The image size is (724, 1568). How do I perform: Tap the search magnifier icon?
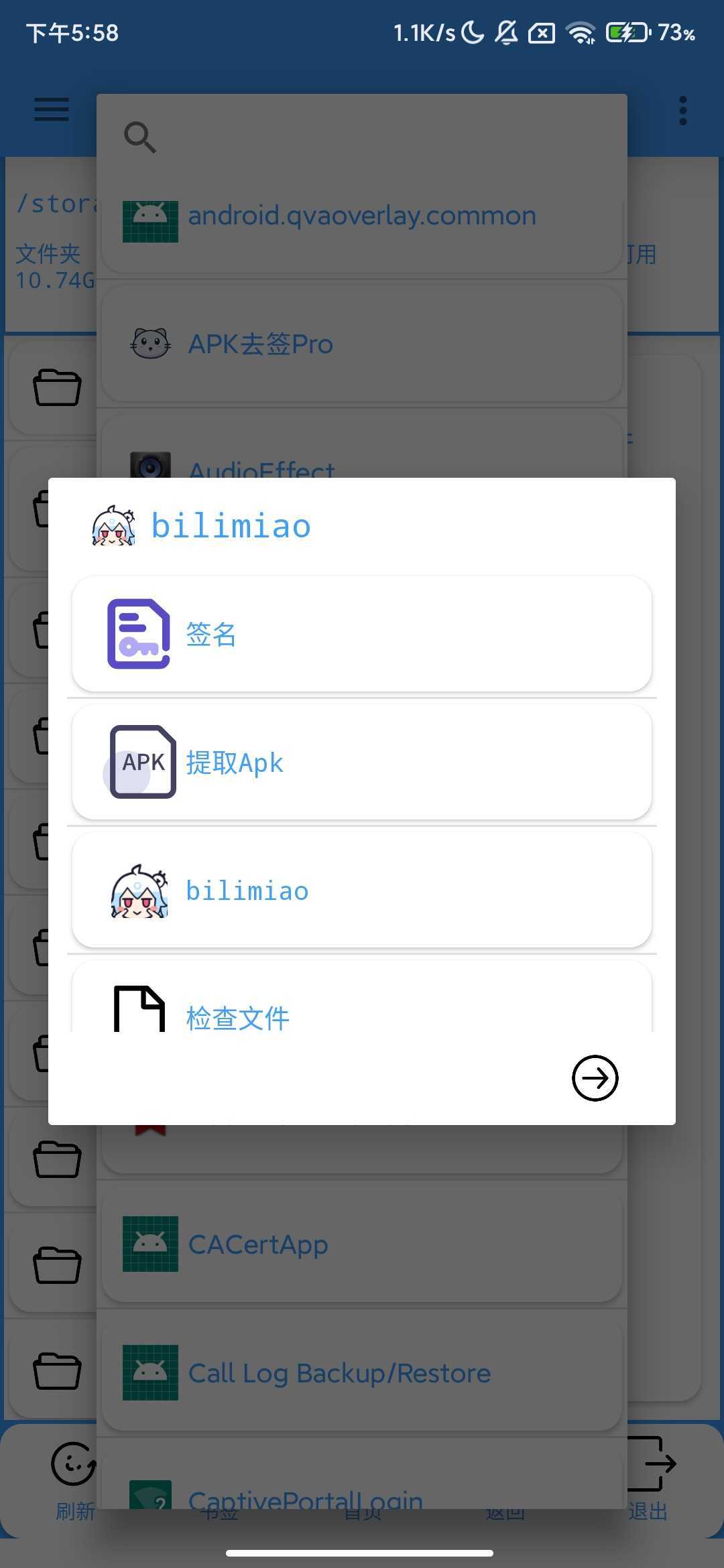pyautogui.click(x=140, y=137)
